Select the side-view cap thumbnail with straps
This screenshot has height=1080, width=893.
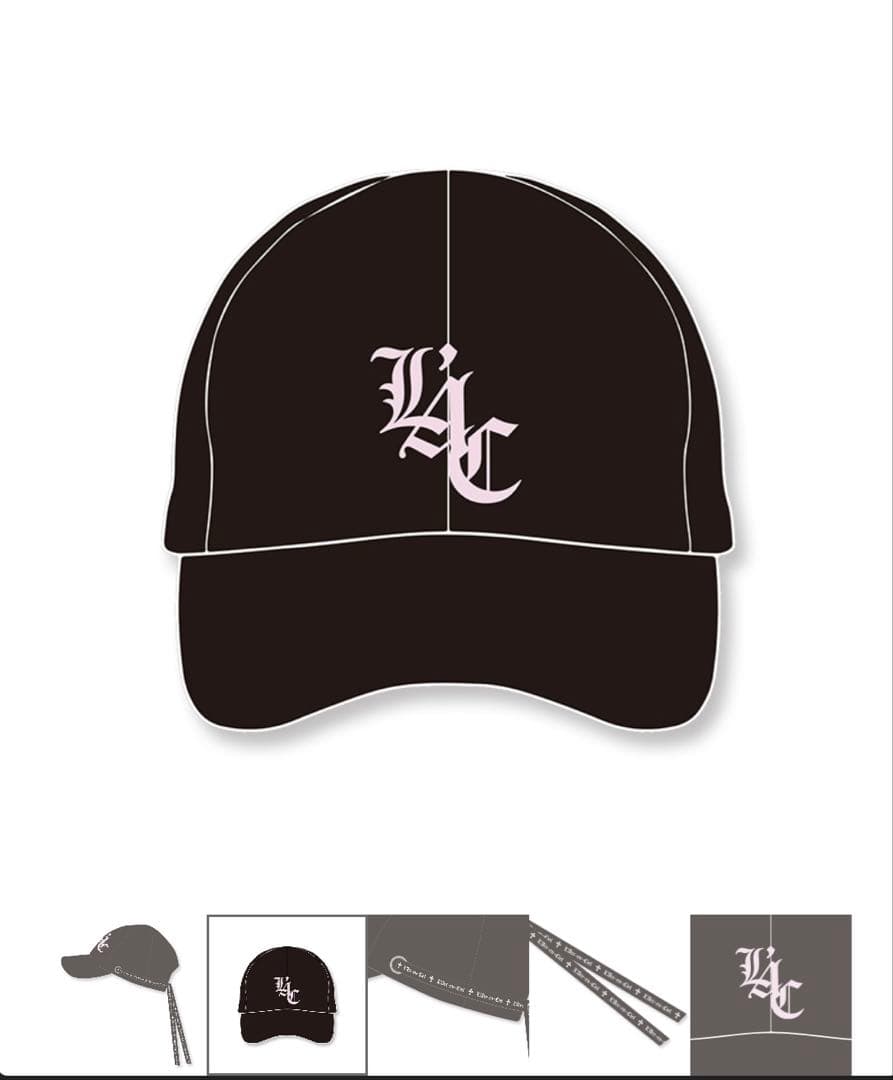[125, 993]
